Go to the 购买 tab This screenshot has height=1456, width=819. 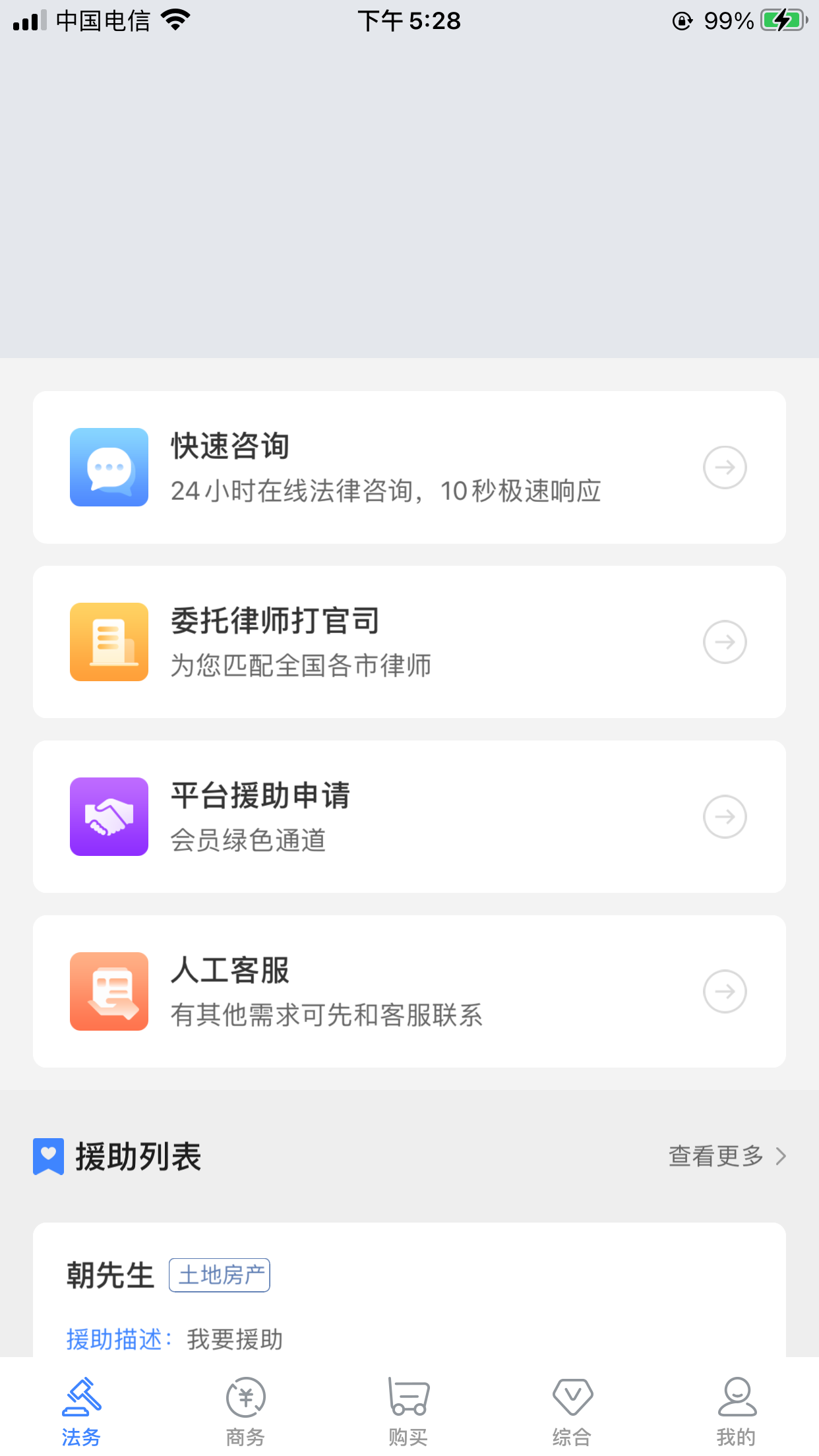click(408, 1411)
